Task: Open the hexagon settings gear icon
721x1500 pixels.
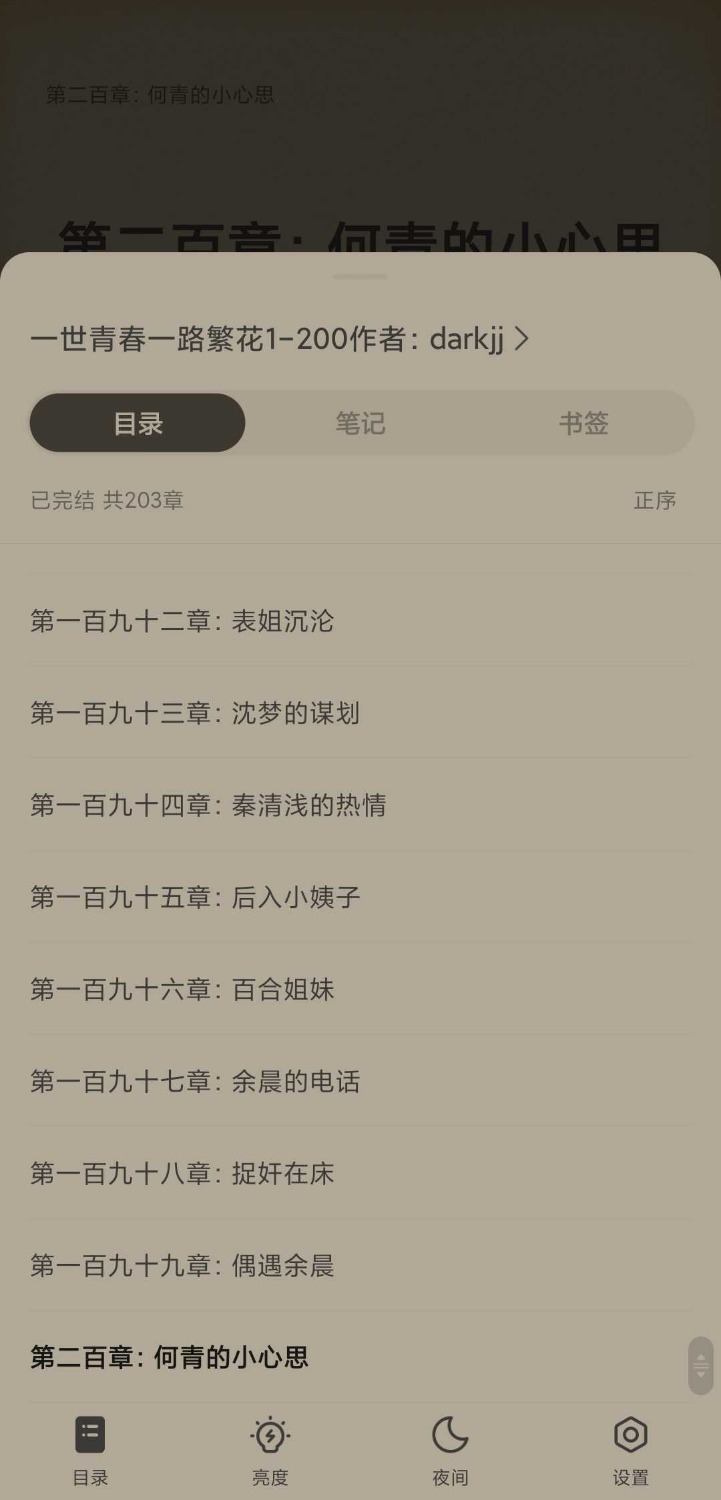Action: coord(630,1433)
